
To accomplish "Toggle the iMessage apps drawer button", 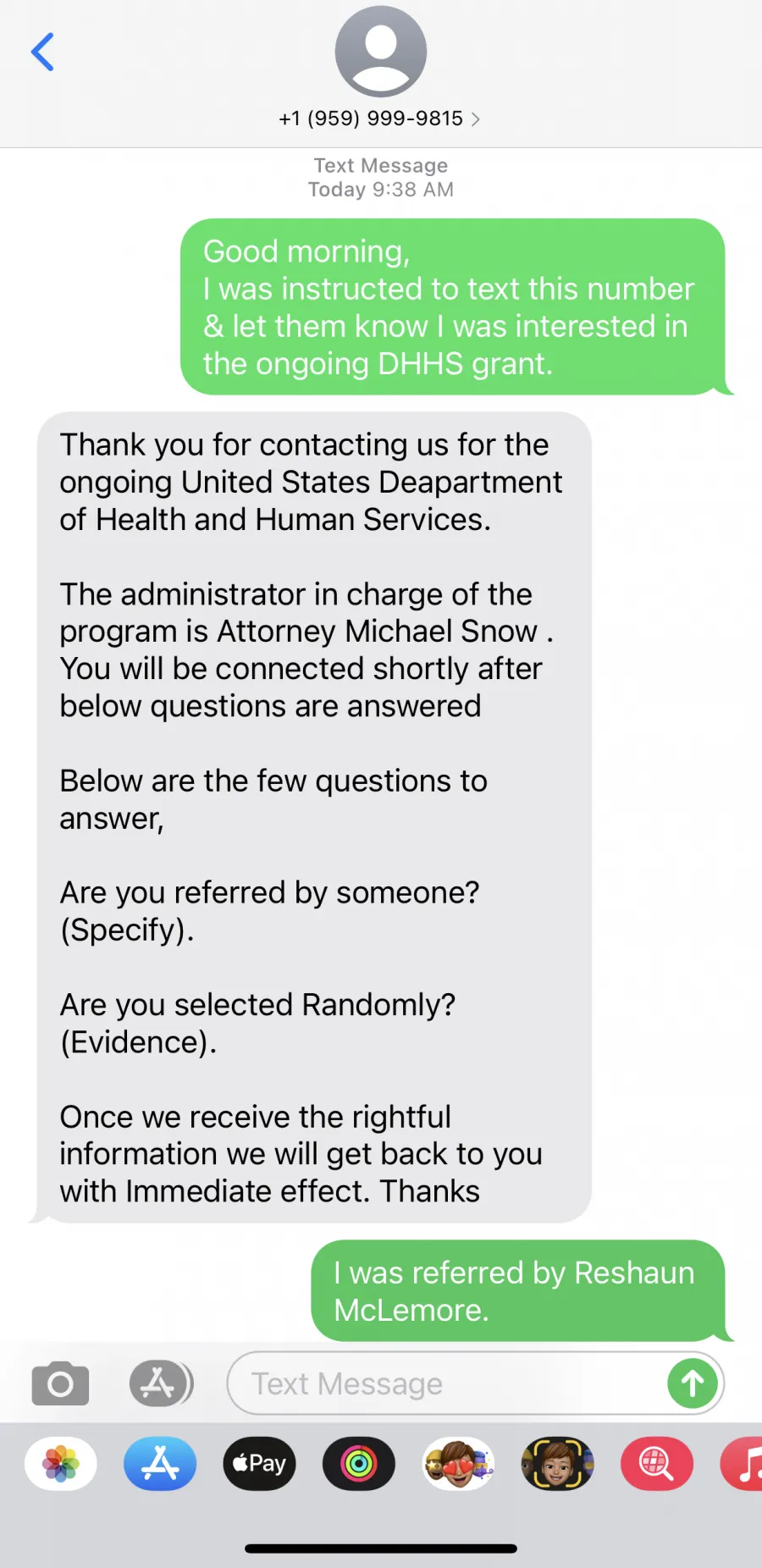I will (x=161, y=1383).
